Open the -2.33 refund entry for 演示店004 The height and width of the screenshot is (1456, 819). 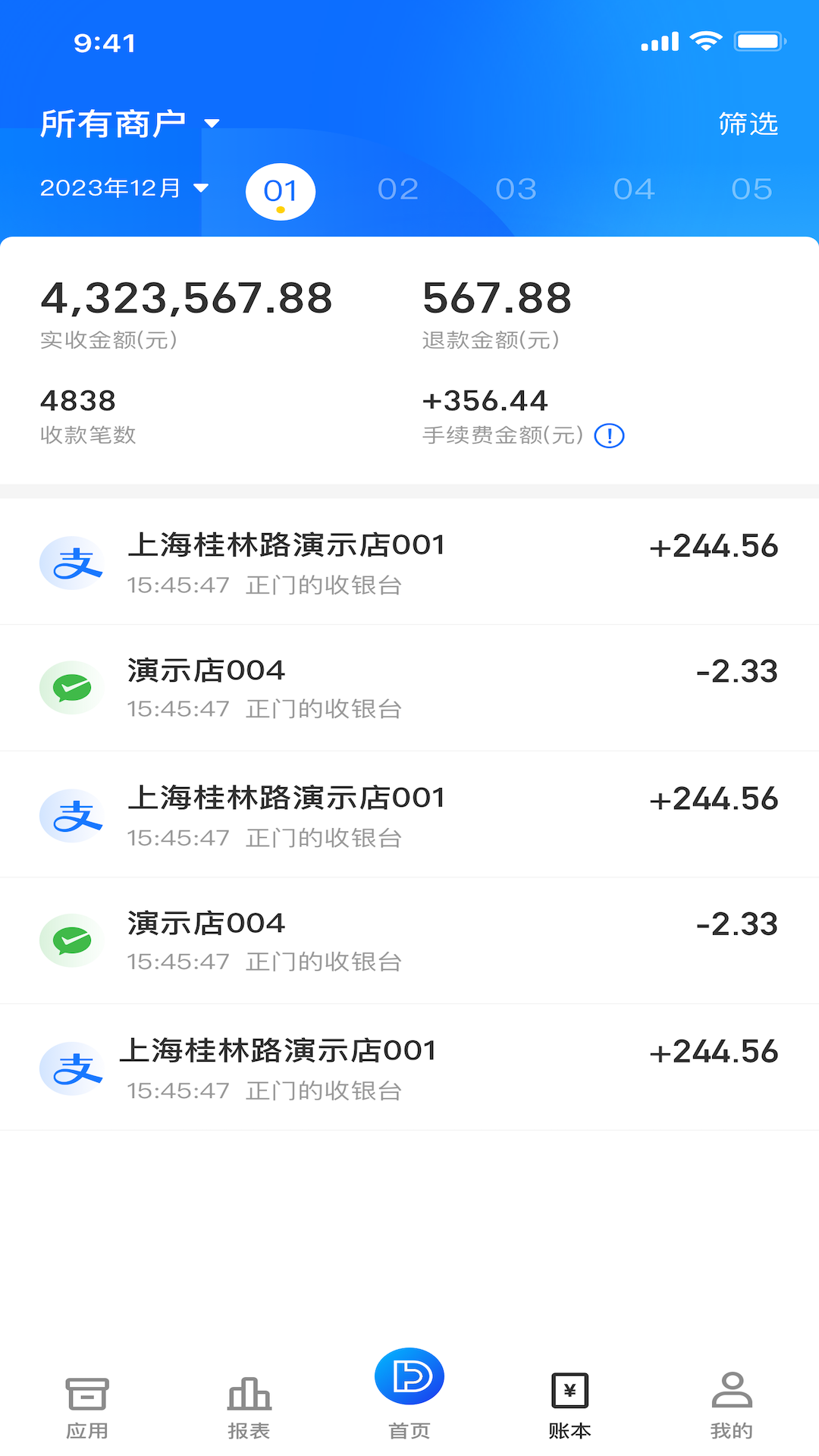(409, 688)
